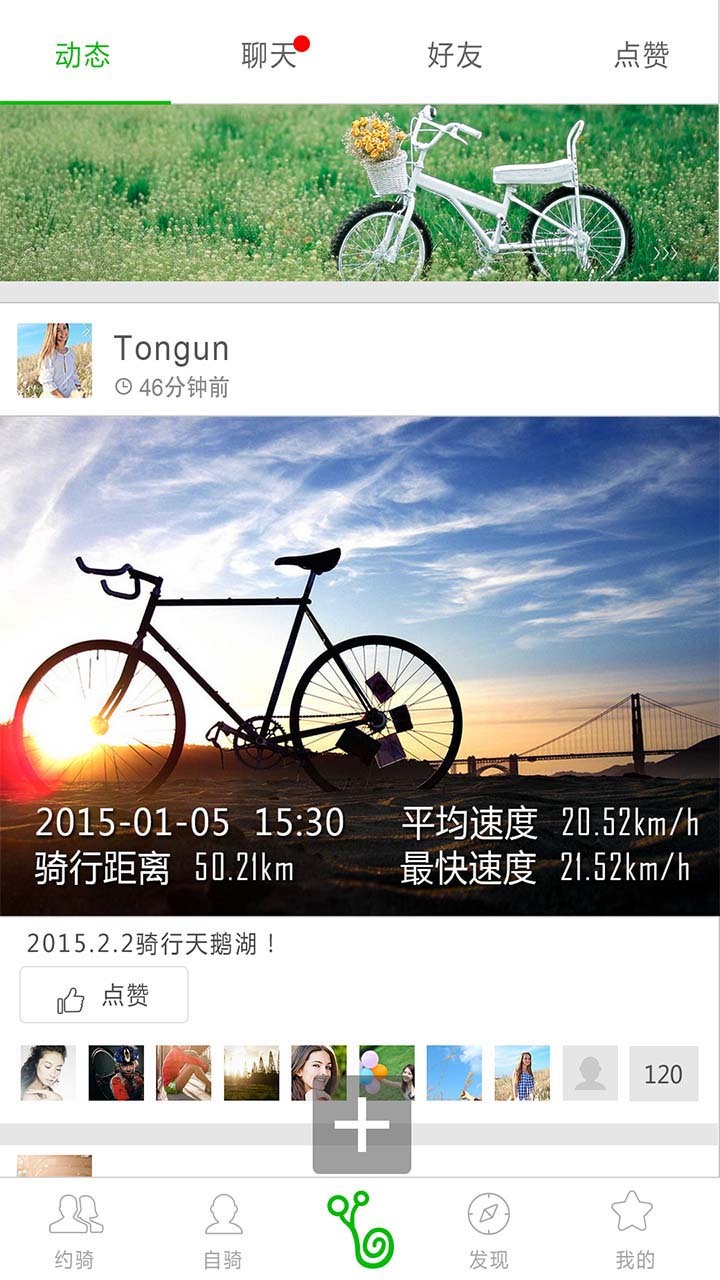720x1280 pixels.
Task: Open the white bicycle banner
Action: (x=360, y=192)
